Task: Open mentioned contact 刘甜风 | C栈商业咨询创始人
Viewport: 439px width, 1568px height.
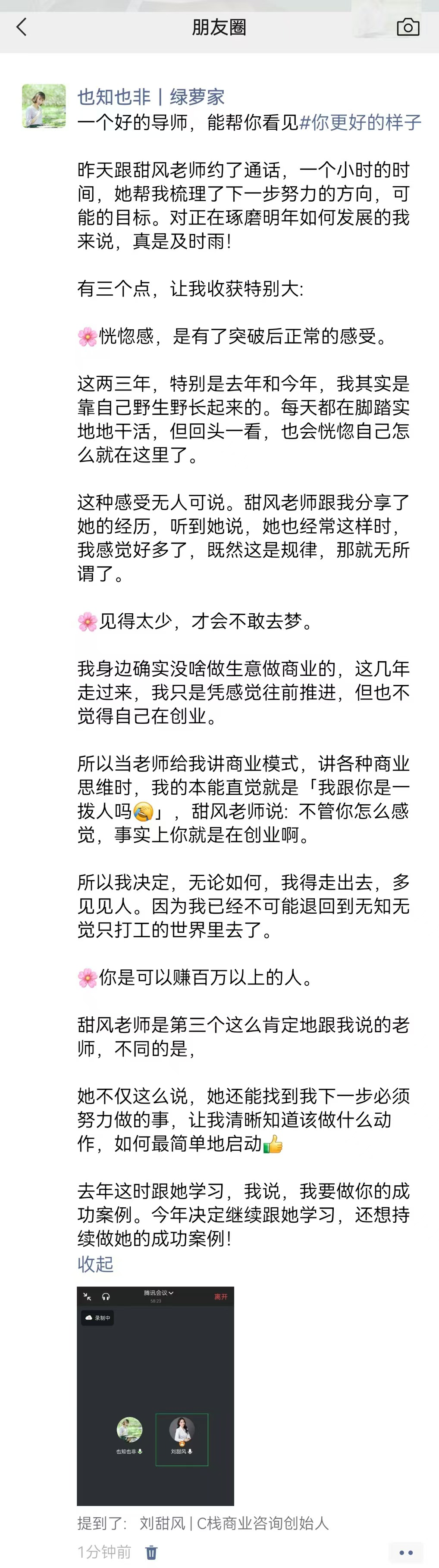Action: point(234,1523)
